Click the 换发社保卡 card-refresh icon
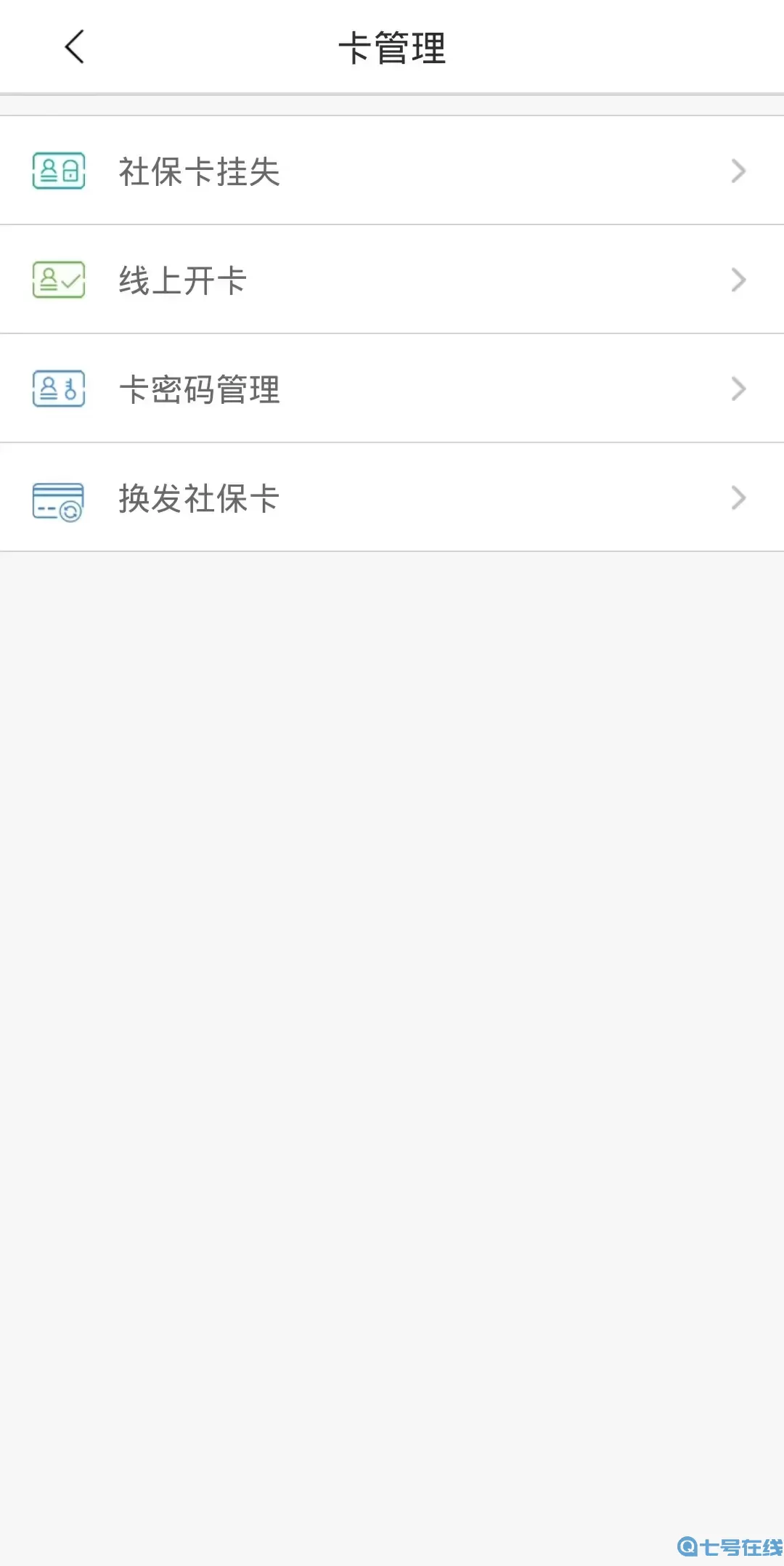The image size is (784, 1566). coord(59,498)
